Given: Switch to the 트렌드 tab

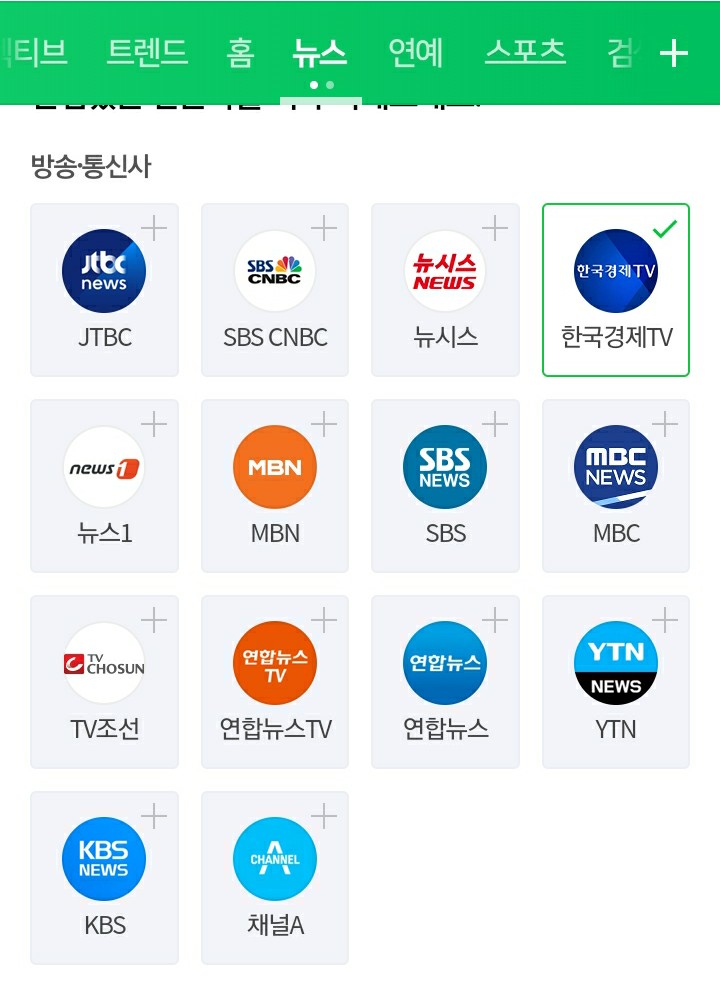Looking at the screenshot, I should [147, 52].
